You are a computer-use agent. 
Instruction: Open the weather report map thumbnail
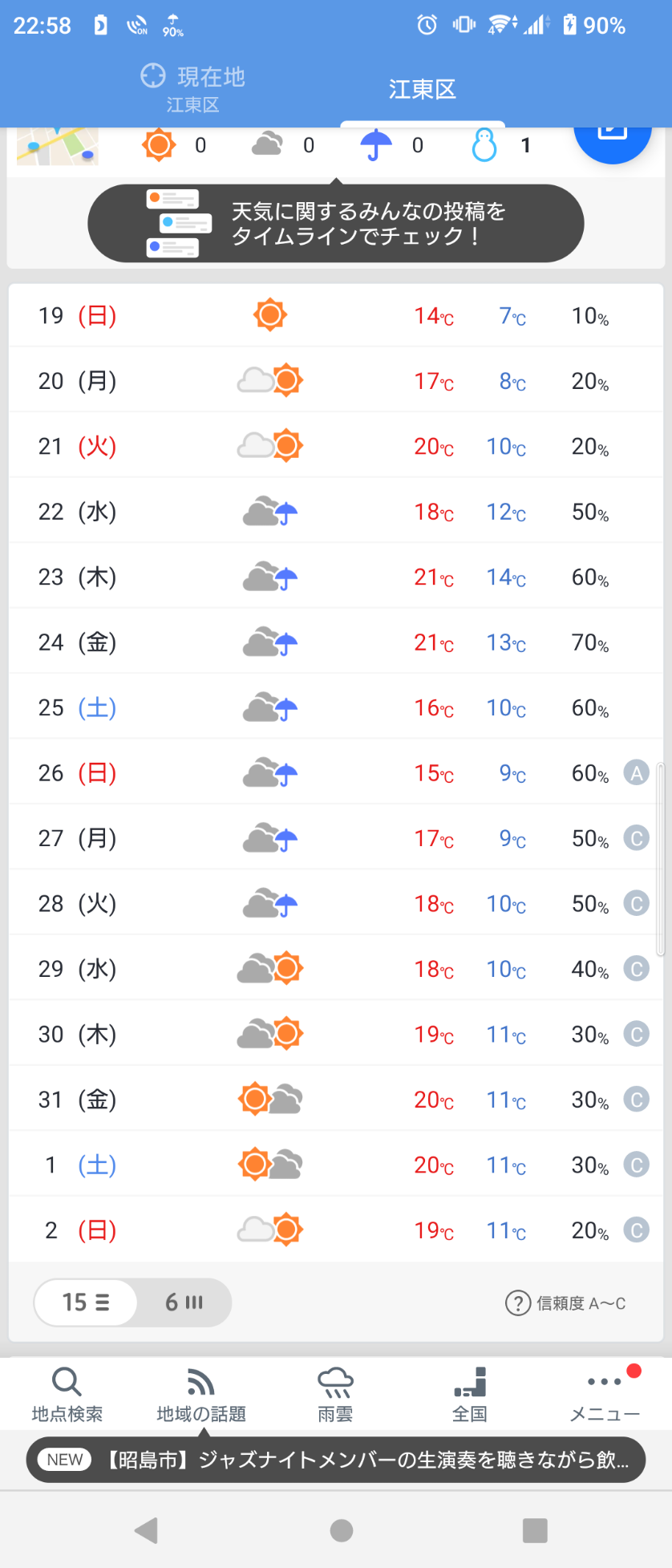point(58,146)
